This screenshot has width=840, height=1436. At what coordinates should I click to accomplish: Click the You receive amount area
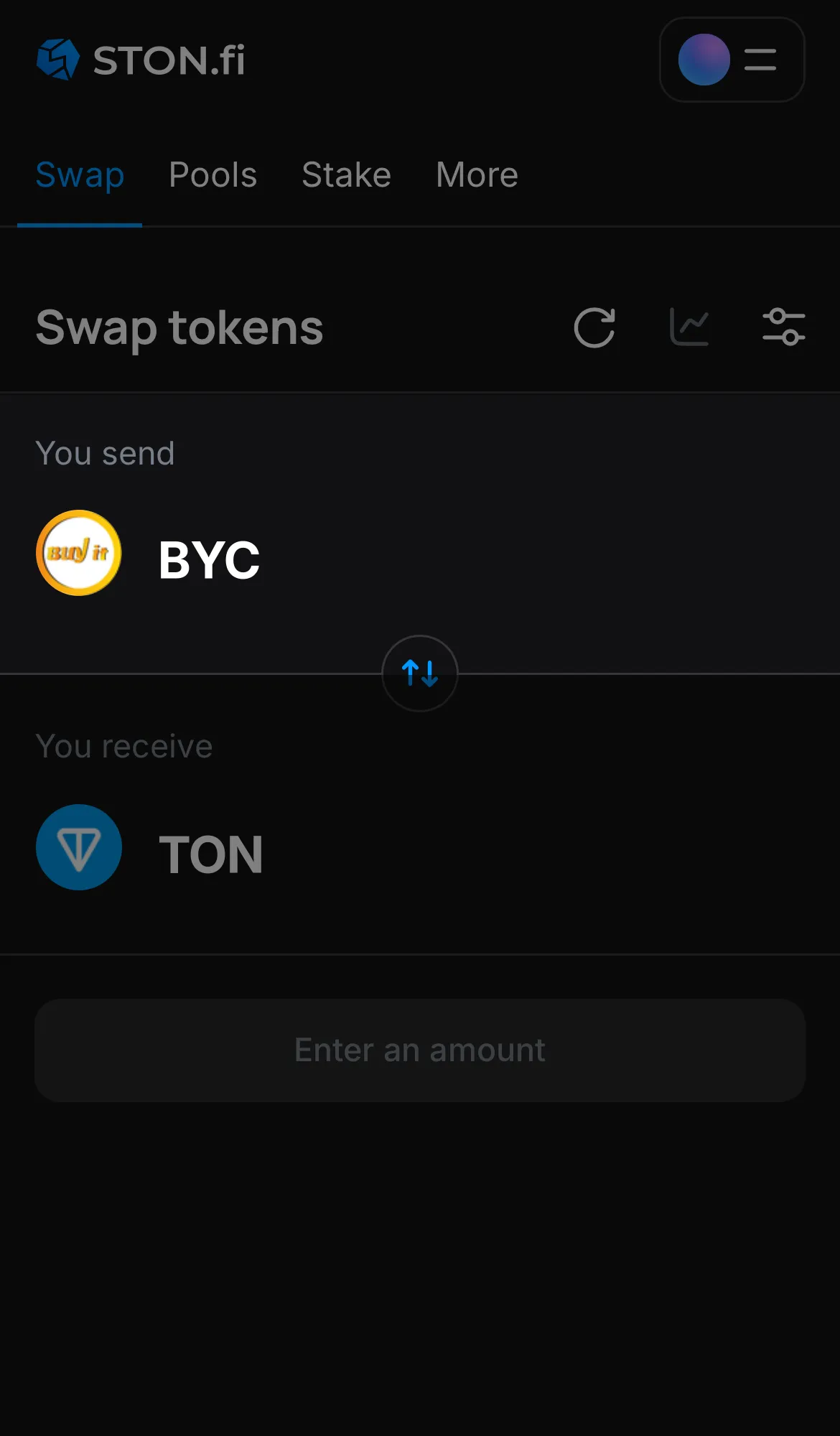pyautogui.click(x=574, y=851)
